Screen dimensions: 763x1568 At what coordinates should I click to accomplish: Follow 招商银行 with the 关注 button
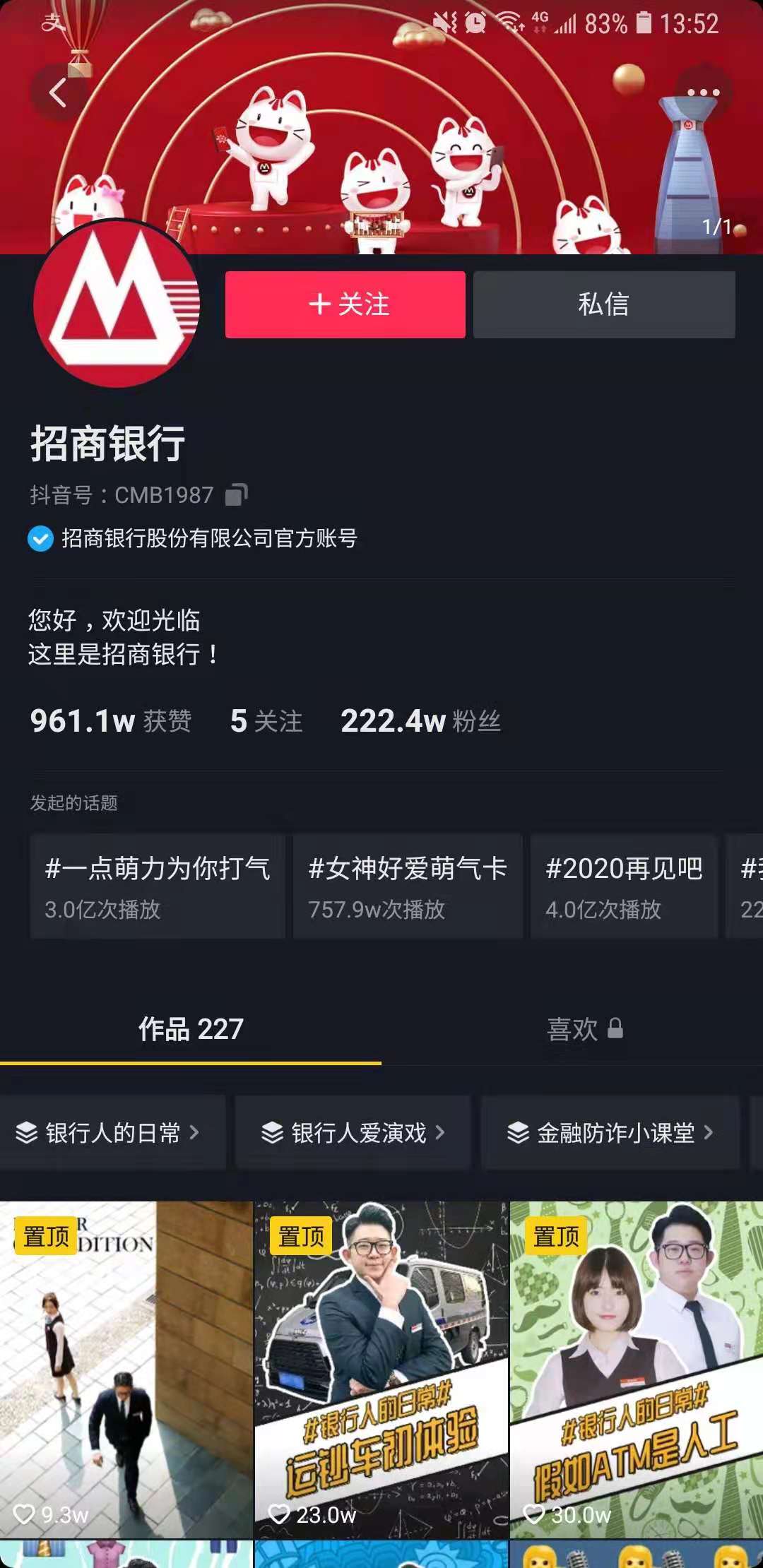(x=345, y=304)
